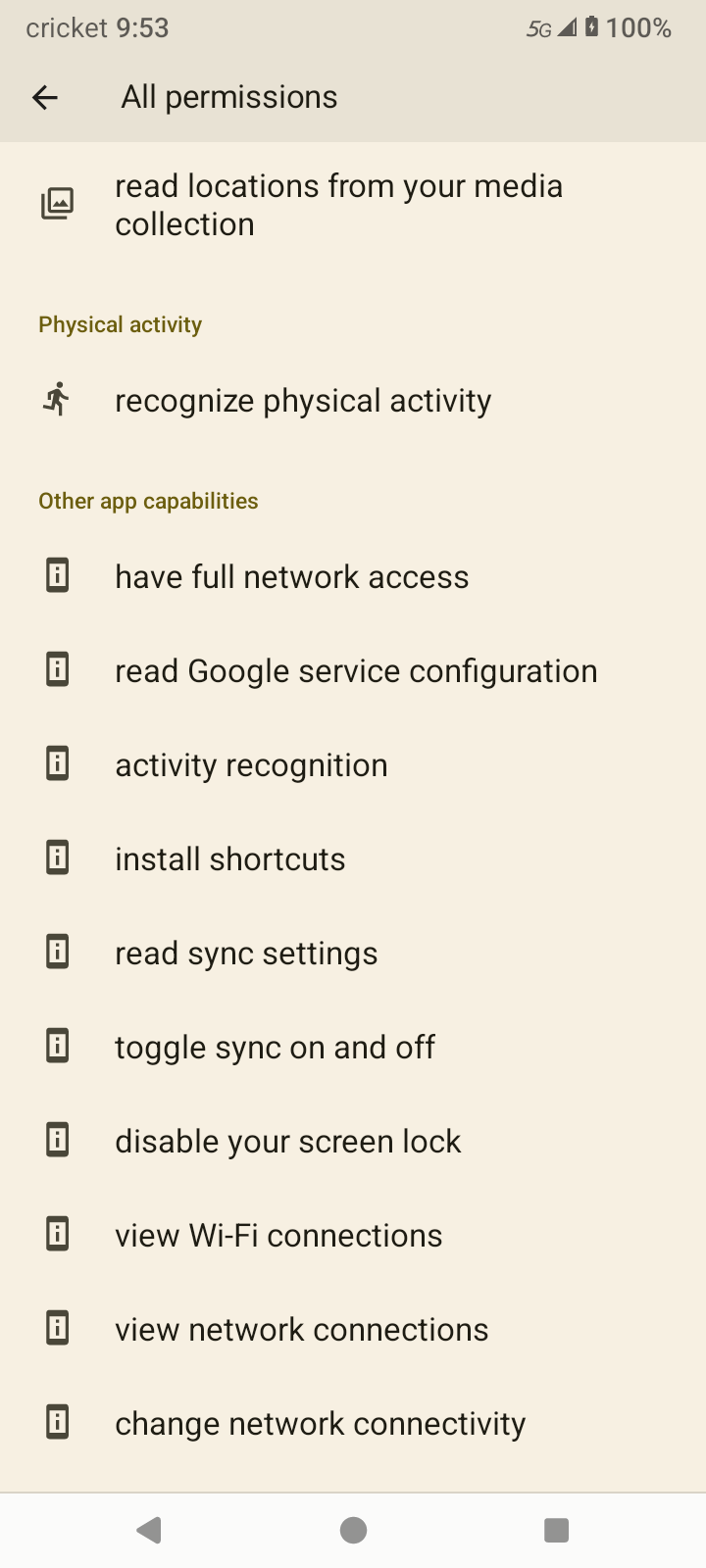Tap 'change network connectivity' row

[353, 1424]
